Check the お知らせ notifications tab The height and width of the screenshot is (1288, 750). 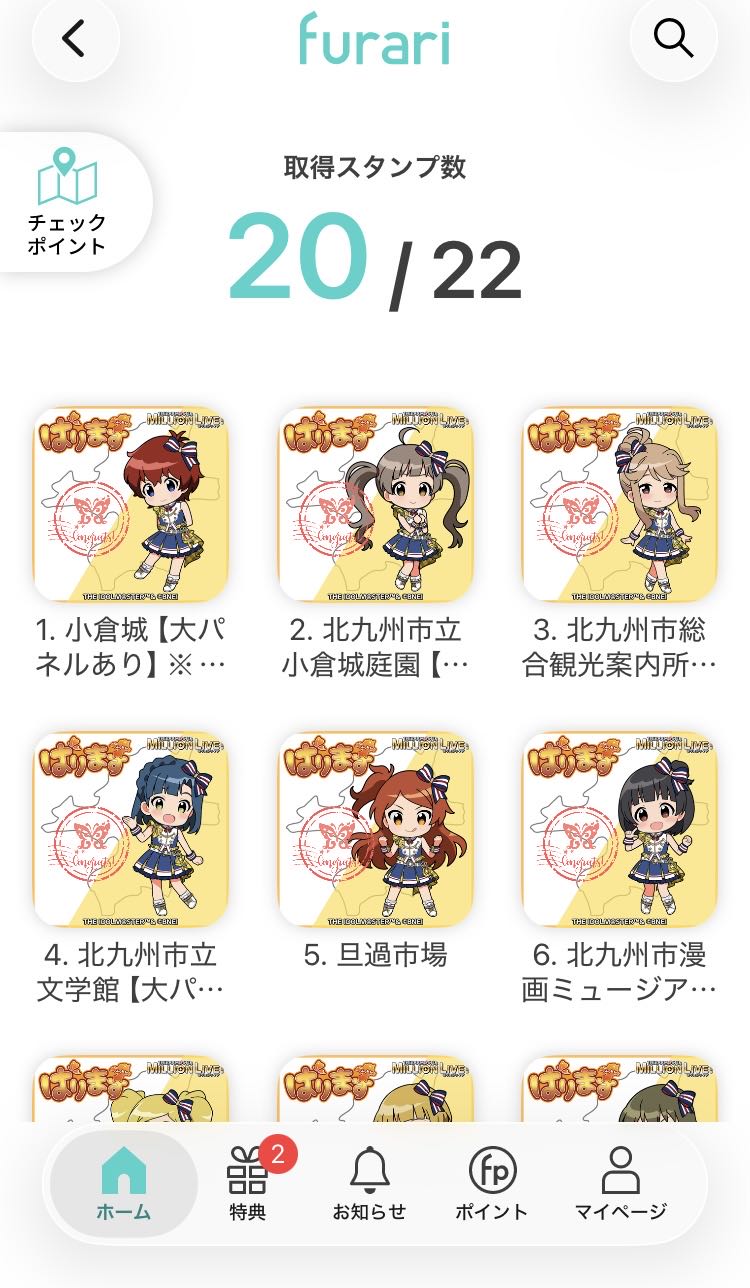point(369,1185)
